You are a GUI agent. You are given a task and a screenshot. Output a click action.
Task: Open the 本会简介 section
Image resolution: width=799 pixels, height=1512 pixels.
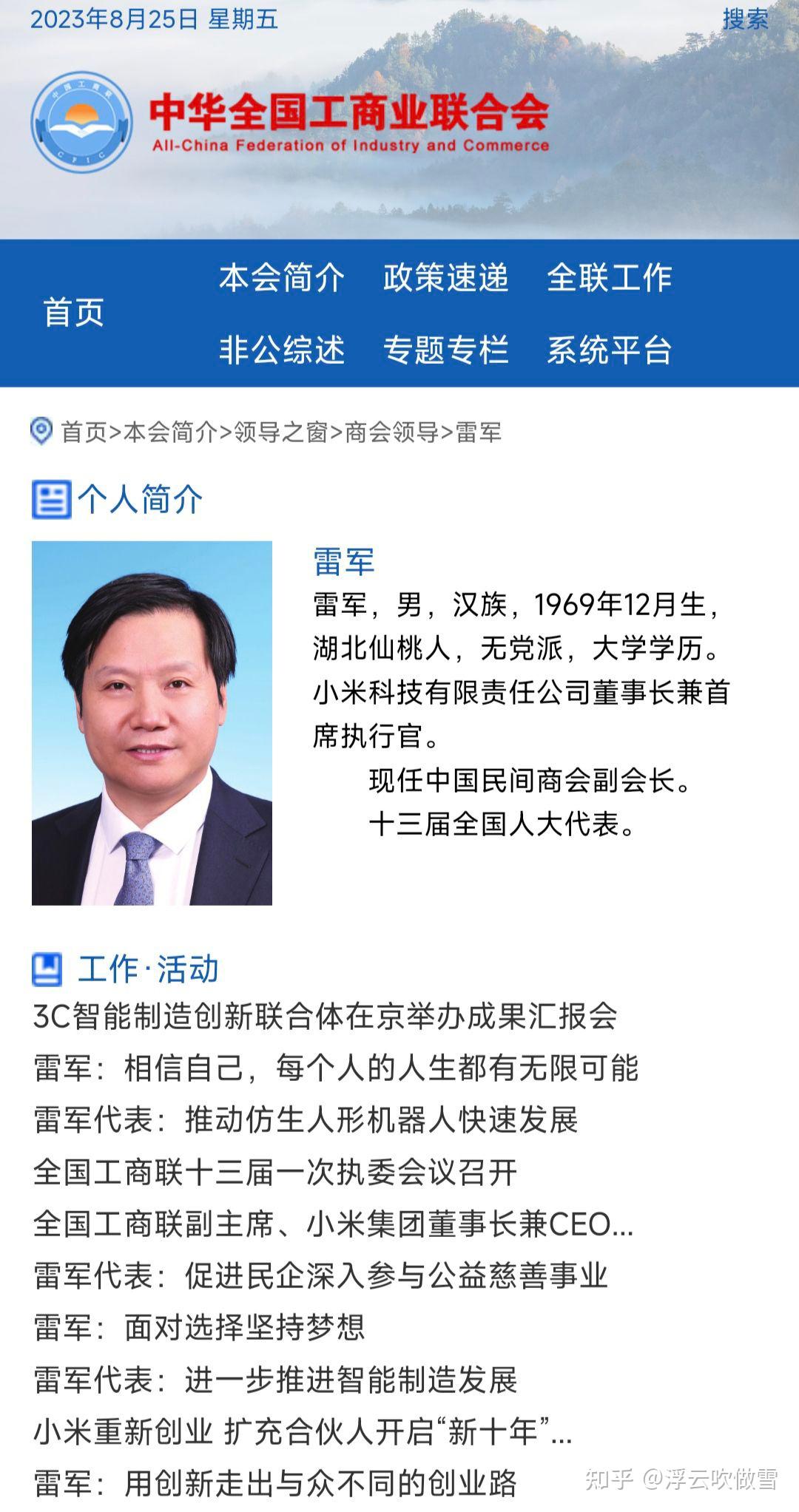281,278
